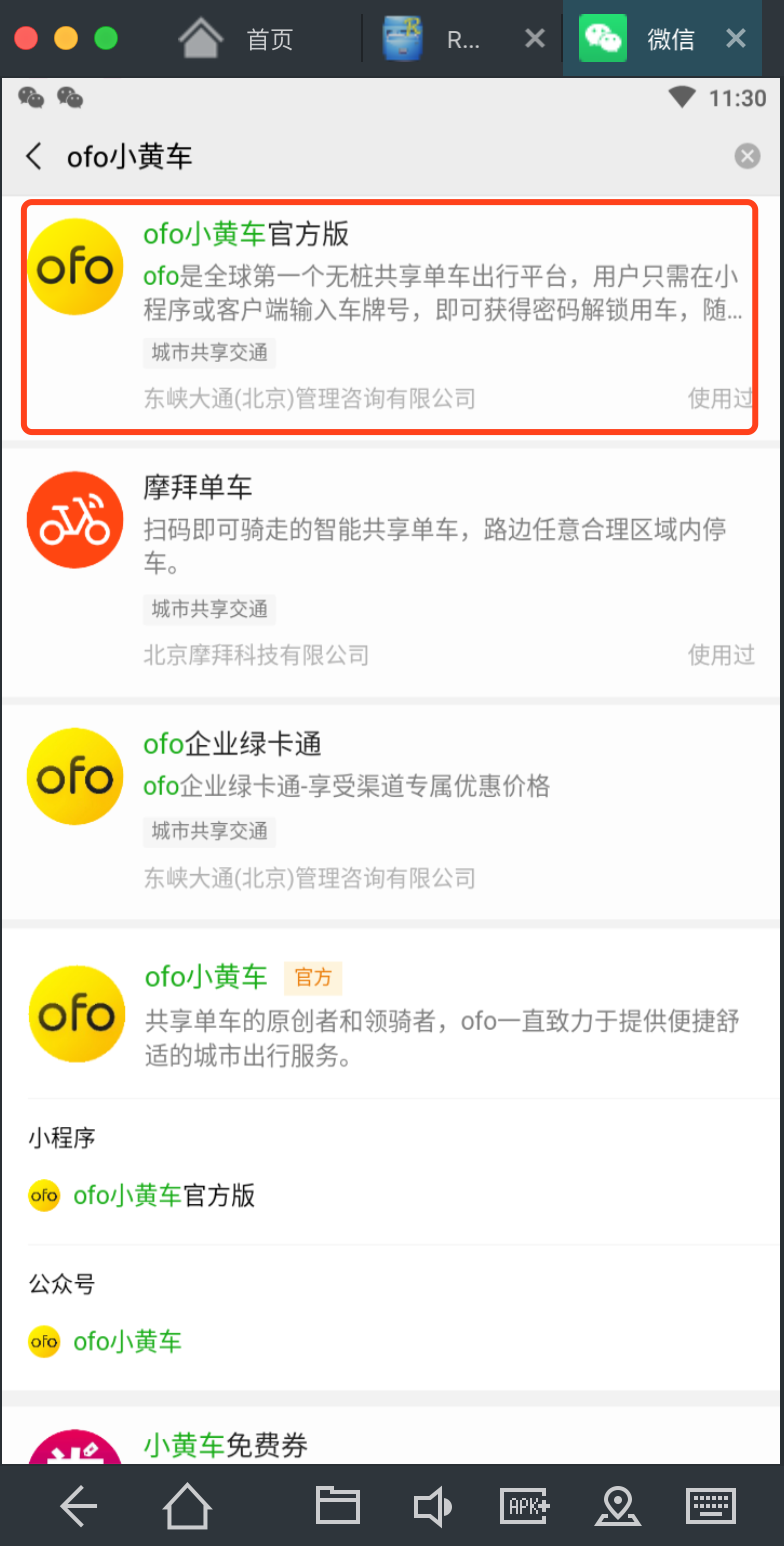Toggle the emulator keyboard tool
The height and width of the screenshot is (1546, 784).
pyautogui.click(x=711, y=1506)
